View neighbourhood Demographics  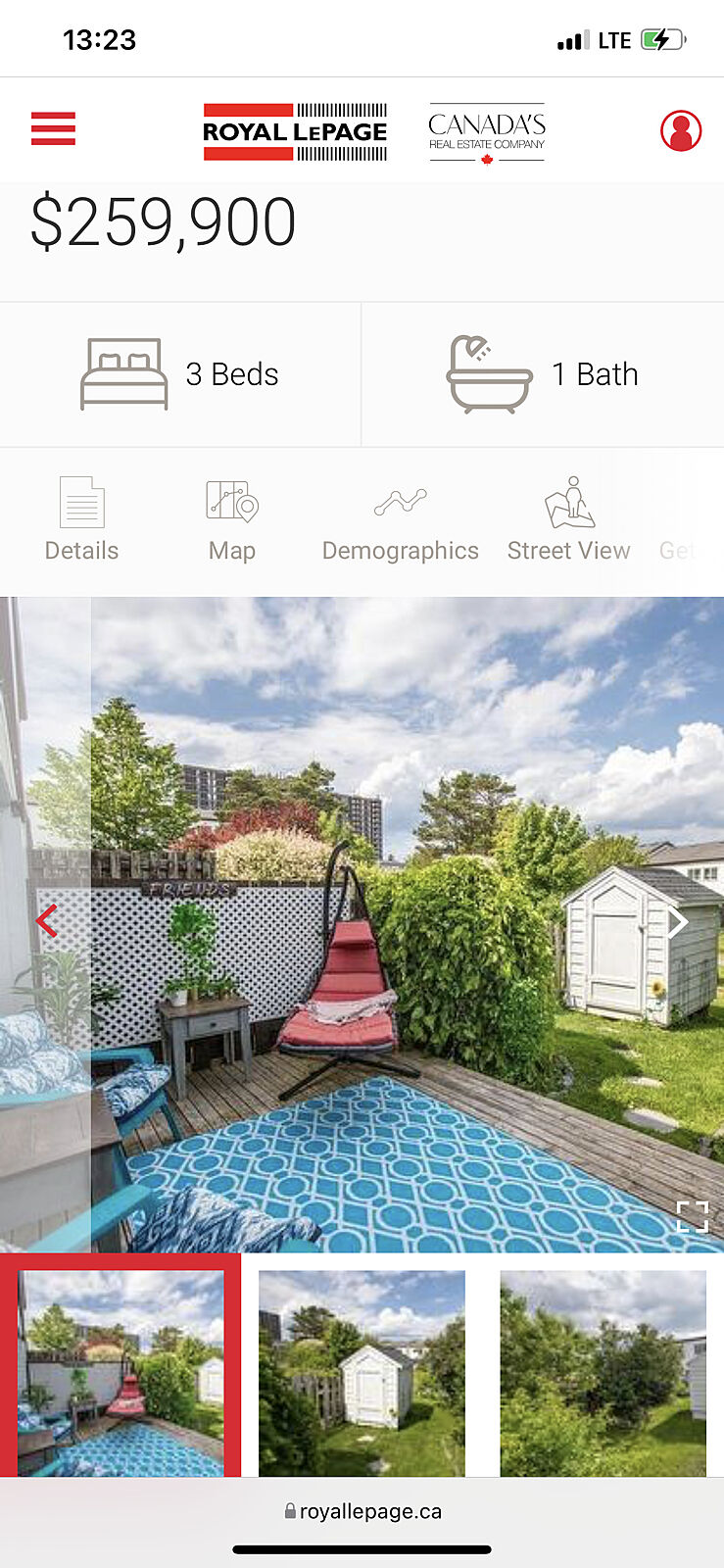(400, 520)
